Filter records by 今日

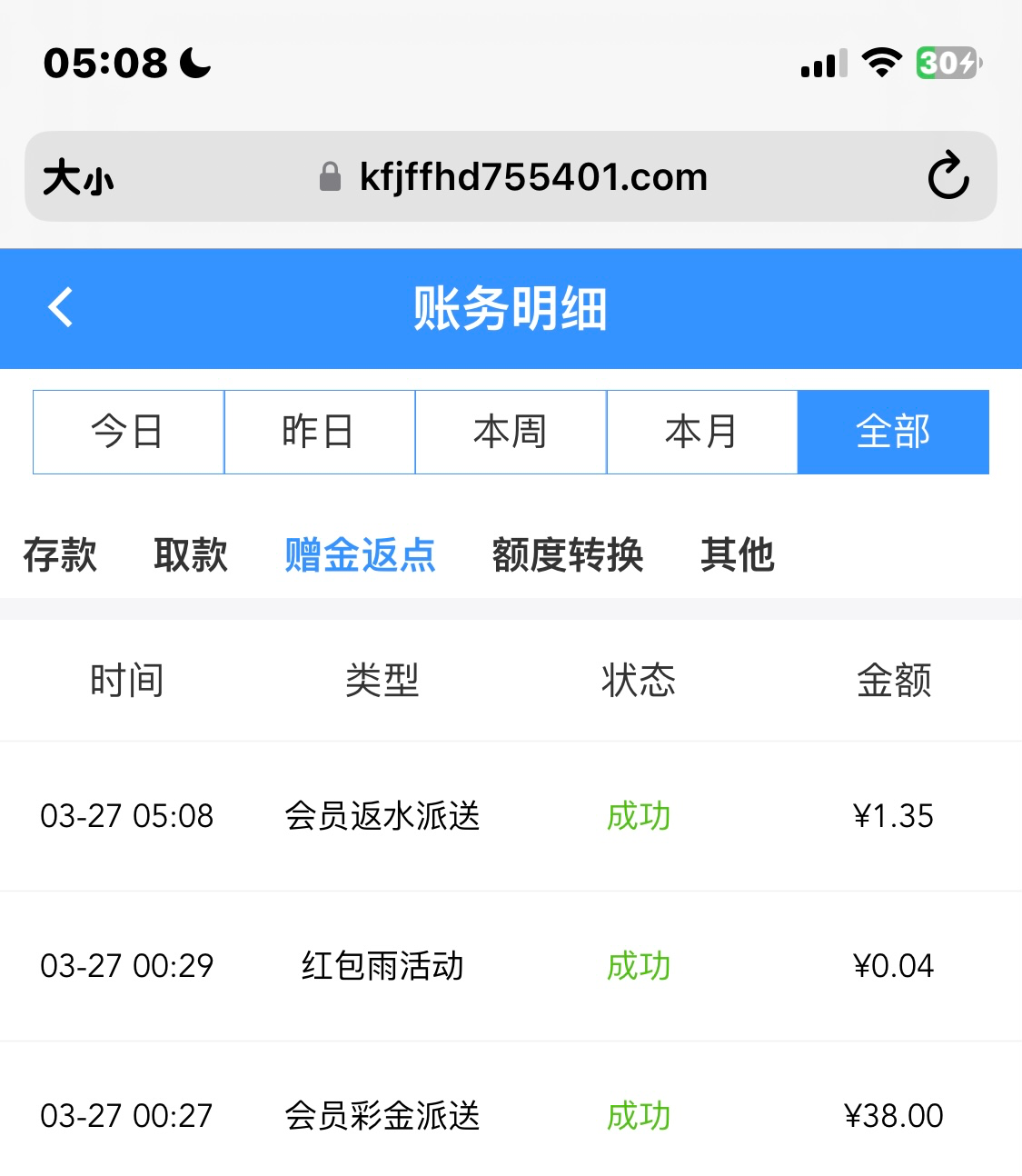(x=128, y=432)
